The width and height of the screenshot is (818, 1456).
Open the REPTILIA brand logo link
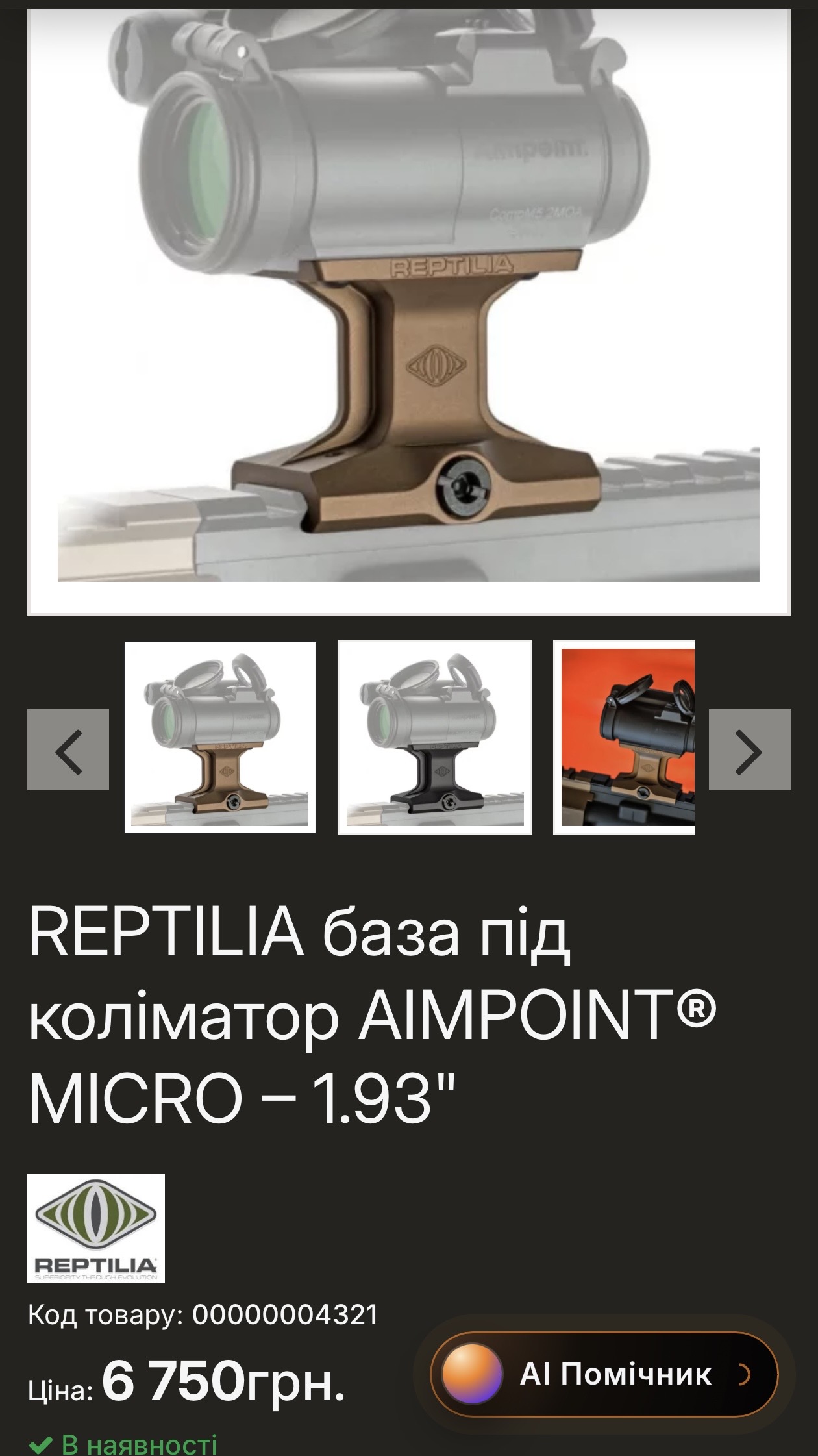tap(96, 1229)
